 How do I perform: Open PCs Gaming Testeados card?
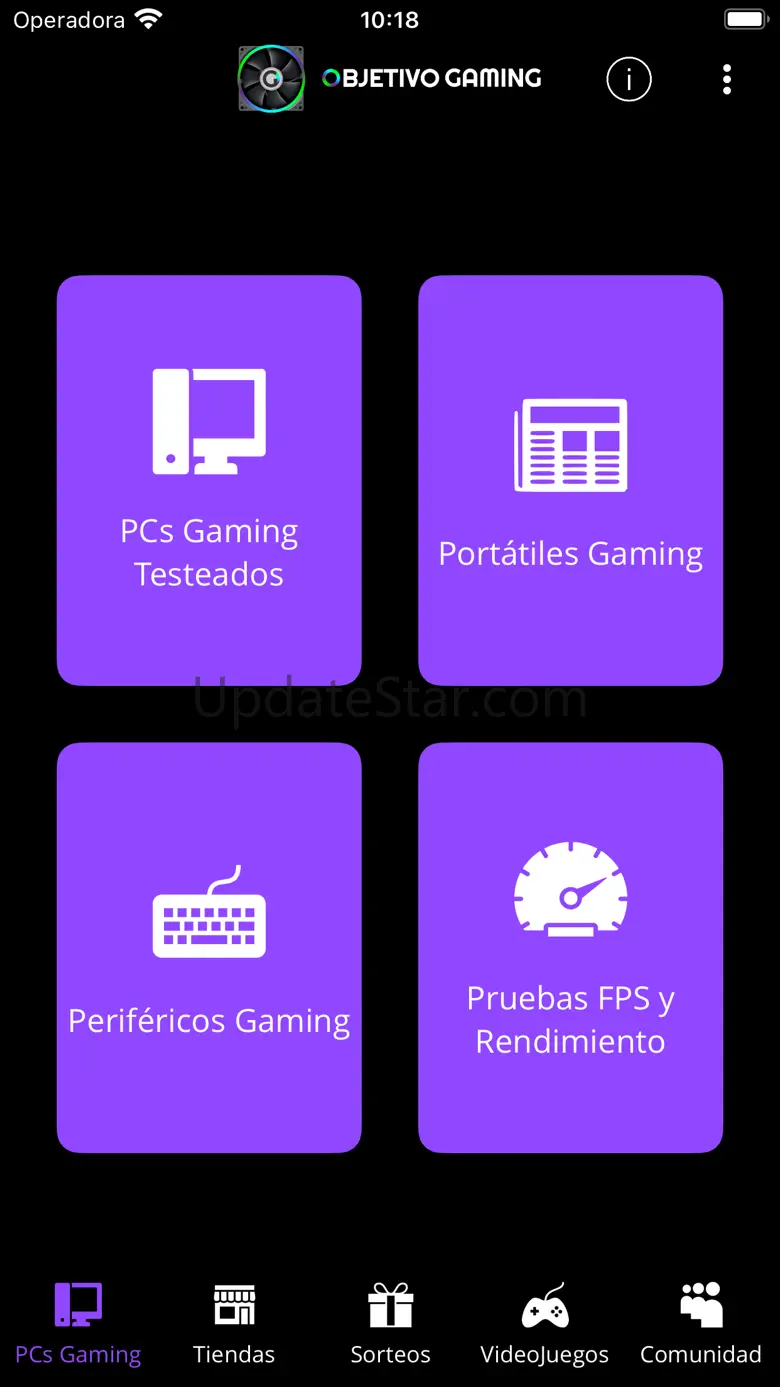[x=209, y=481]
